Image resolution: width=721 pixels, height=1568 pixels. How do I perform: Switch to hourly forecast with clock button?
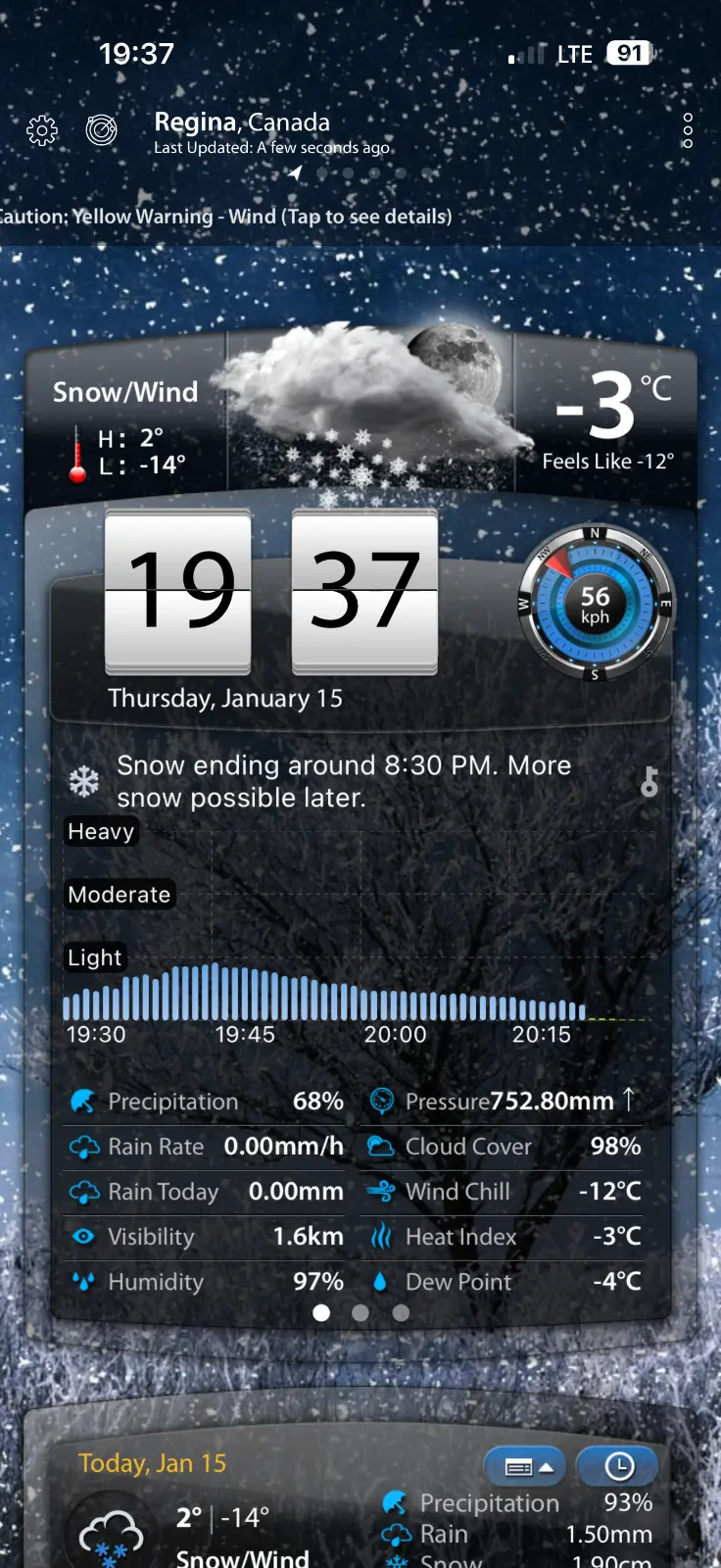tap(618, 1466)
